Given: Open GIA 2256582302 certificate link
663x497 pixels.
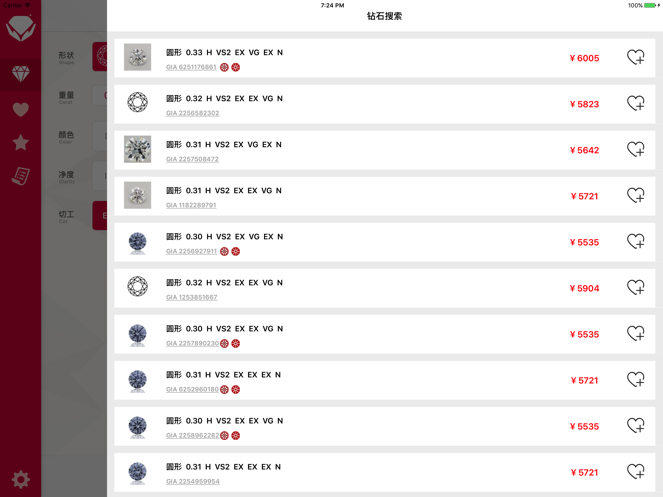Looking at the screenshot, I should coord(192,113).
